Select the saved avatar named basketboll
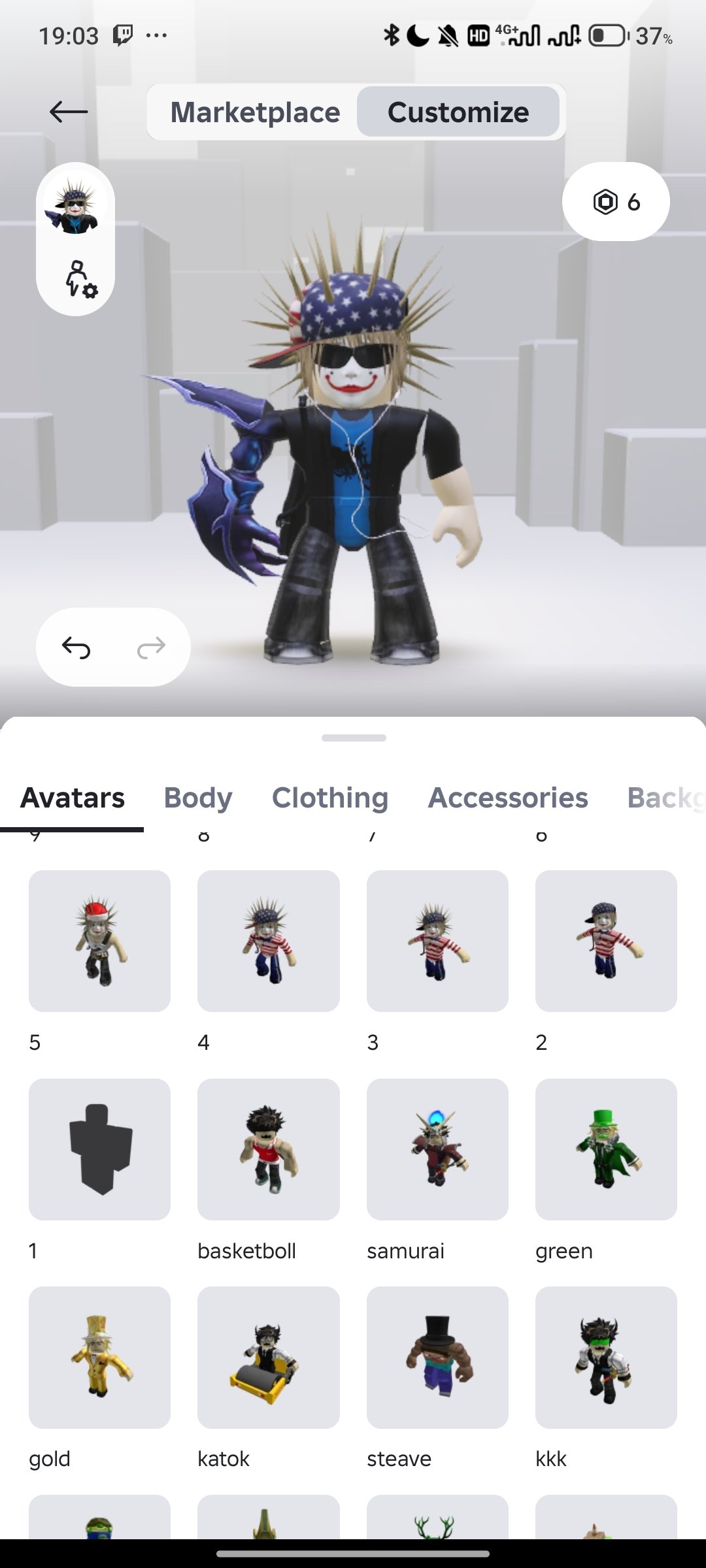 [x=269, y=1149]
